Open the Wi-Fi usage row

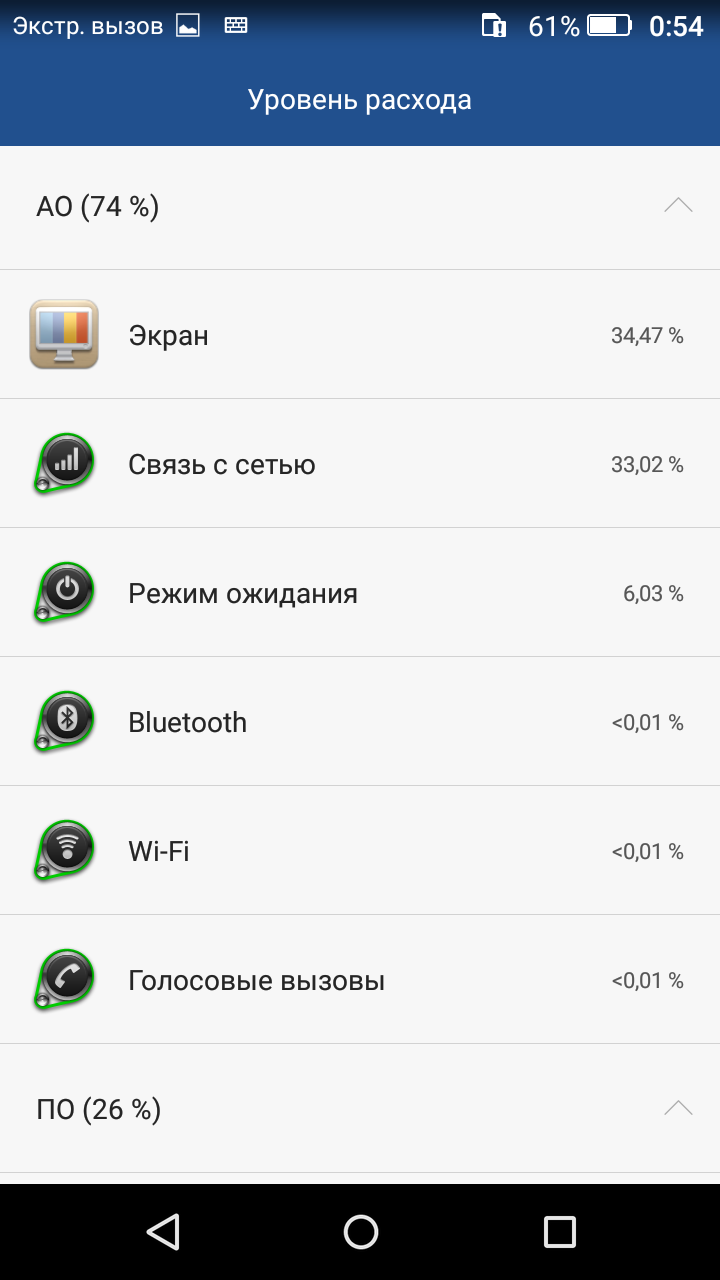tap(360, 851)
